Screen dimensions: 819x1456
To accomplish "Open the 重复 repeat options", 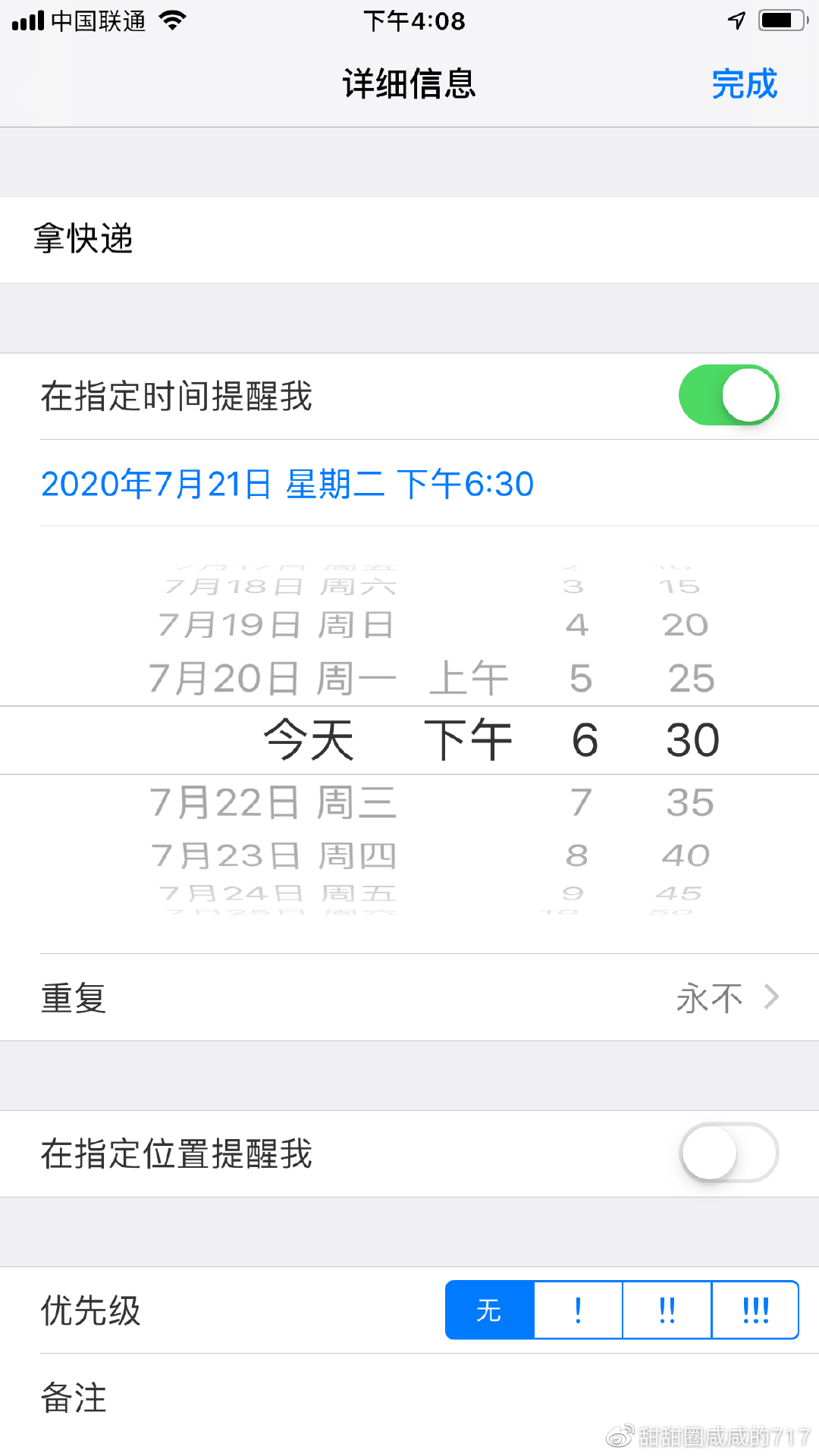I will 409,997.
